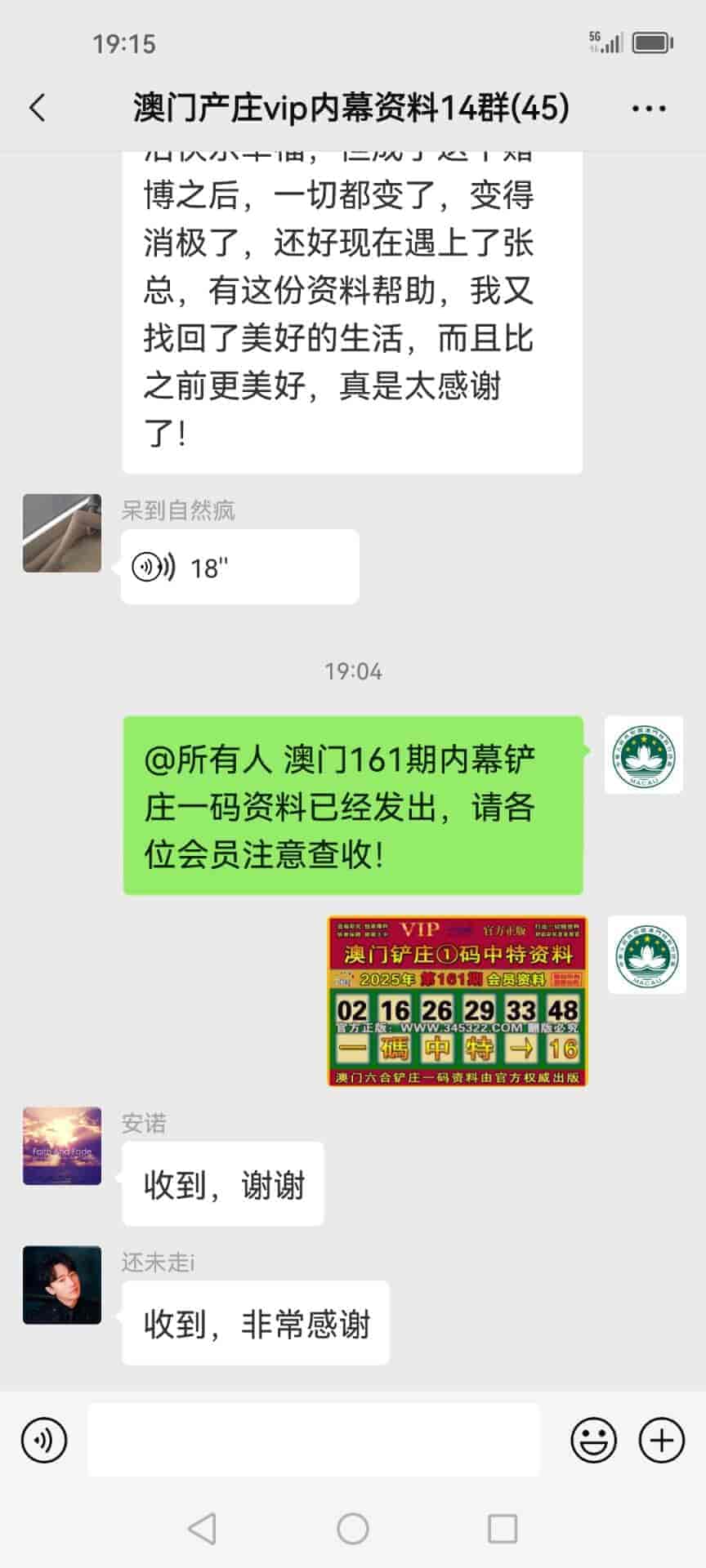Open the lottery image sent in chat

[x=457, y=1000]
